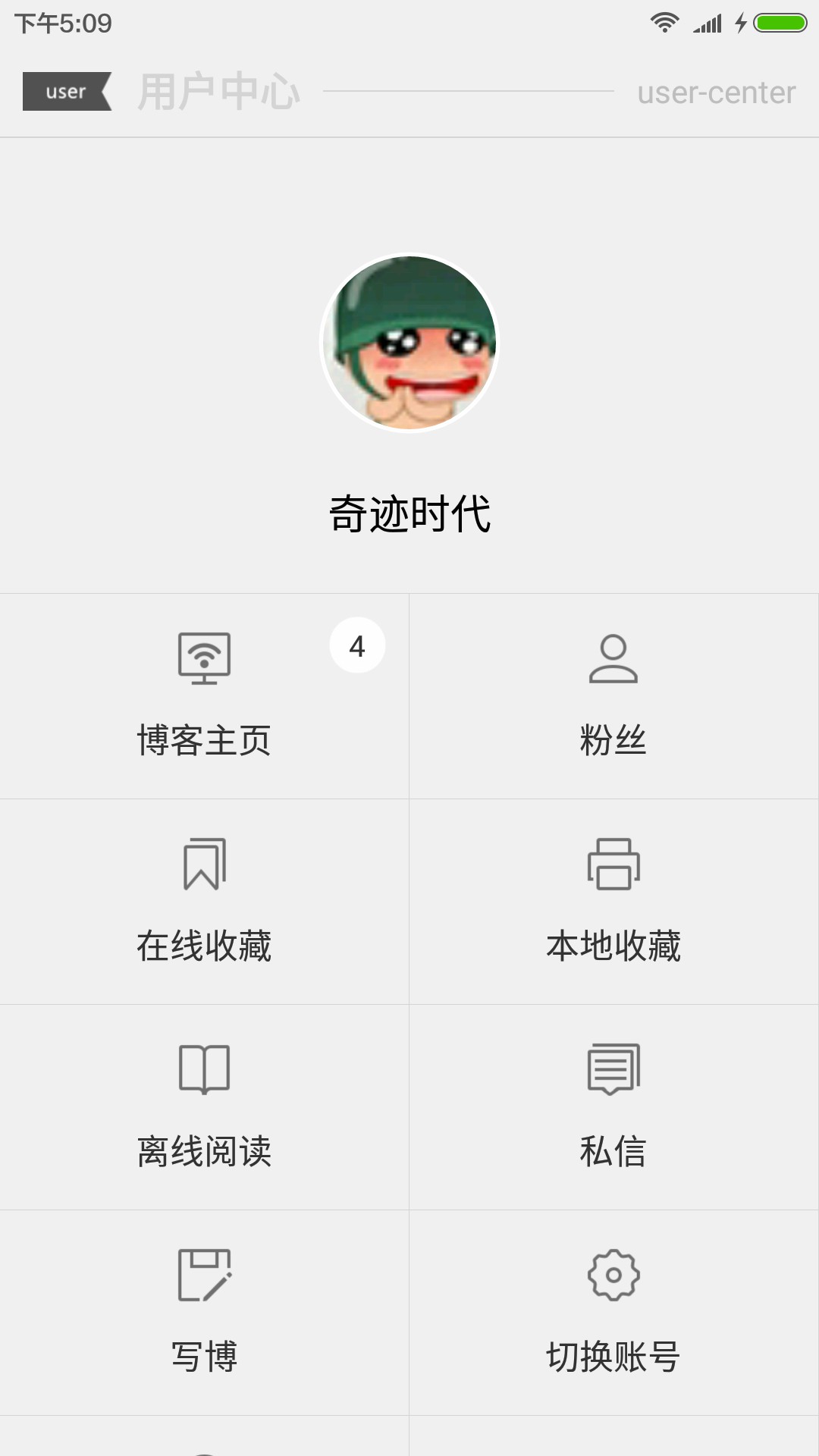This screenshot has width=819, height=1456.
Task: Click the user-center text label
Action: [x=716, y=93]
